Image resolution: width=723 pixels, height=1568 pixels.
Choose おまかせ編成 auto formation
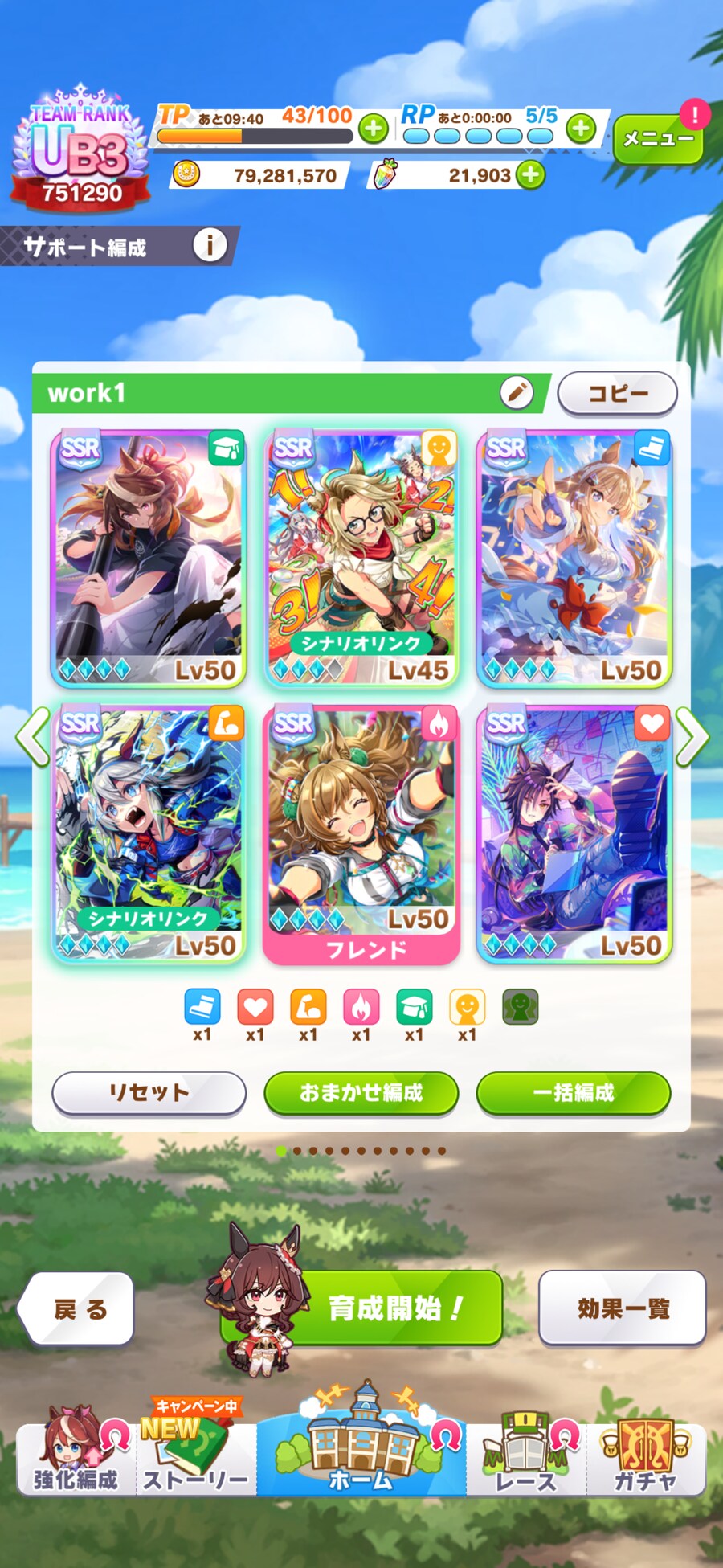click(x=361, y=1092)
